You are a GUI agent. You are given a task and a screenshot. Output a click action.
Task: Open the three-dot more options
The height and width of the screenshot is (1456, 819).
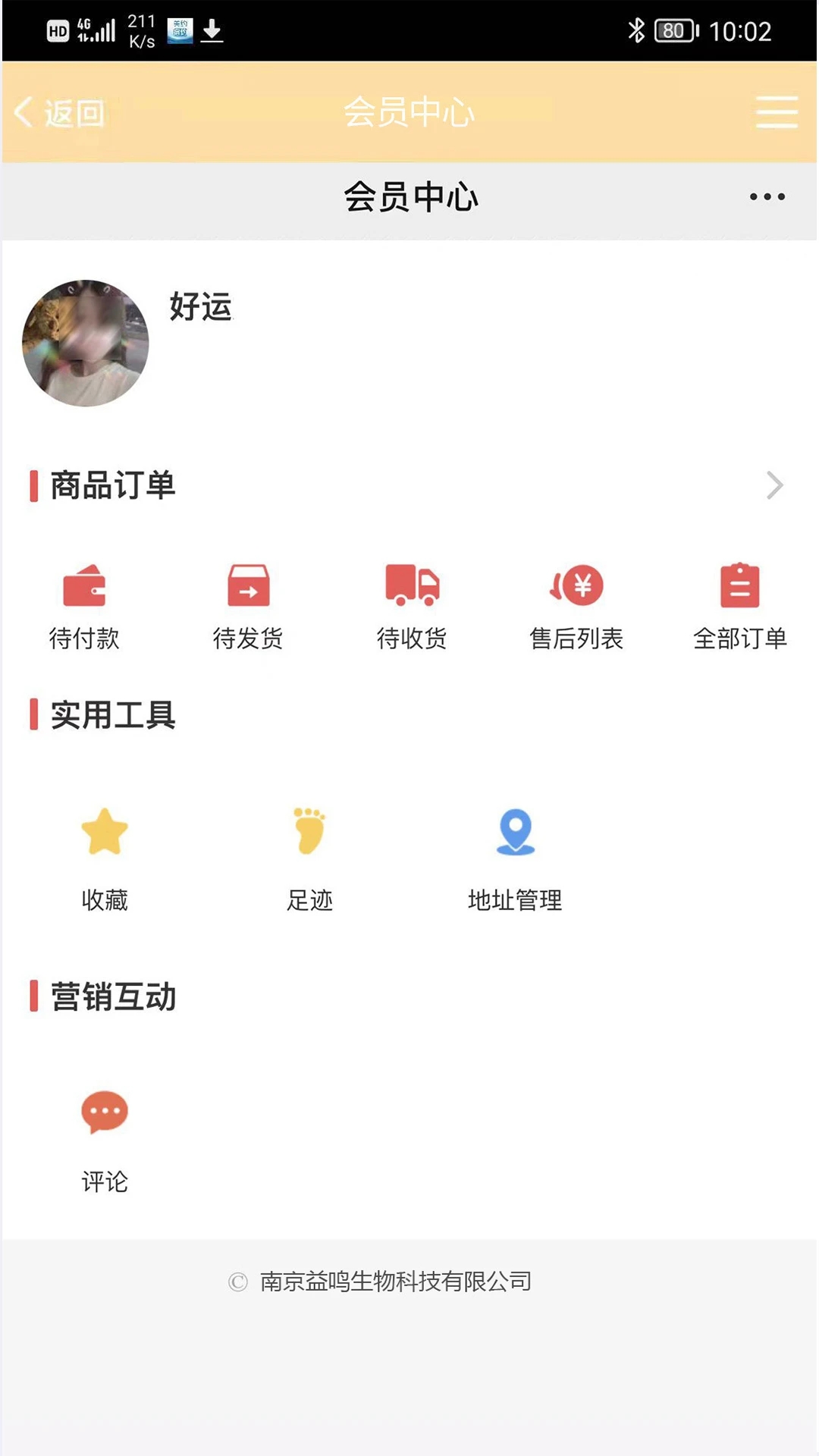[x=767, y=197]
